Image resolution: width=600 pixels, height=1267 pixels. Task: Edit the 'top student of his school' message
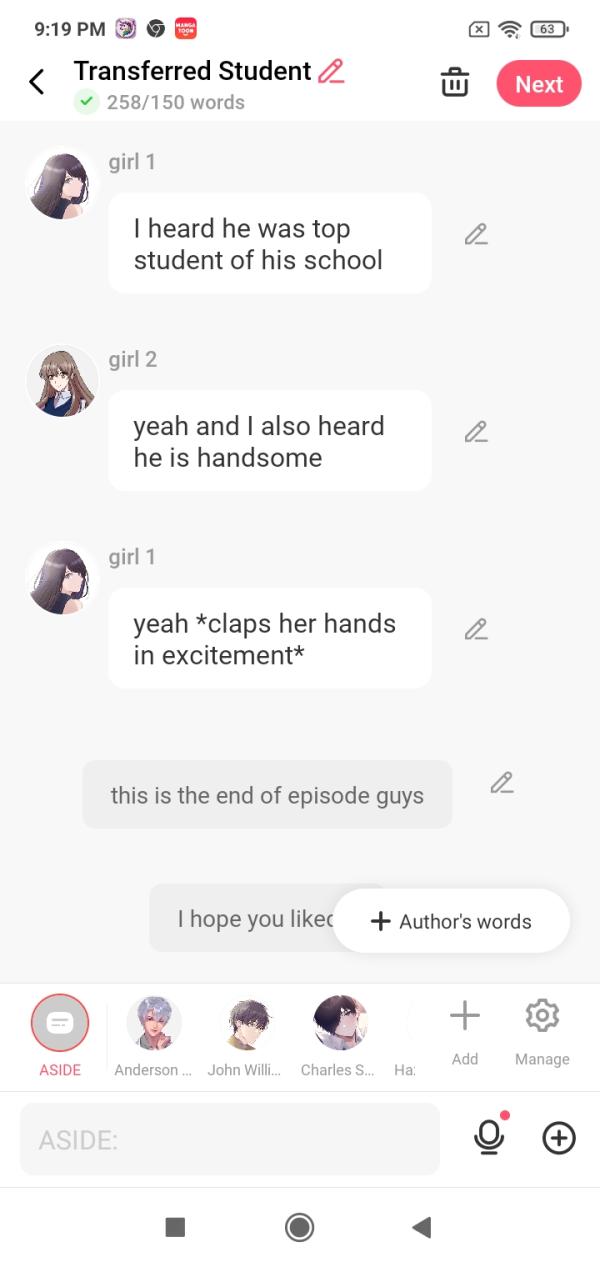pyautogui.click(x=476, y=235)
